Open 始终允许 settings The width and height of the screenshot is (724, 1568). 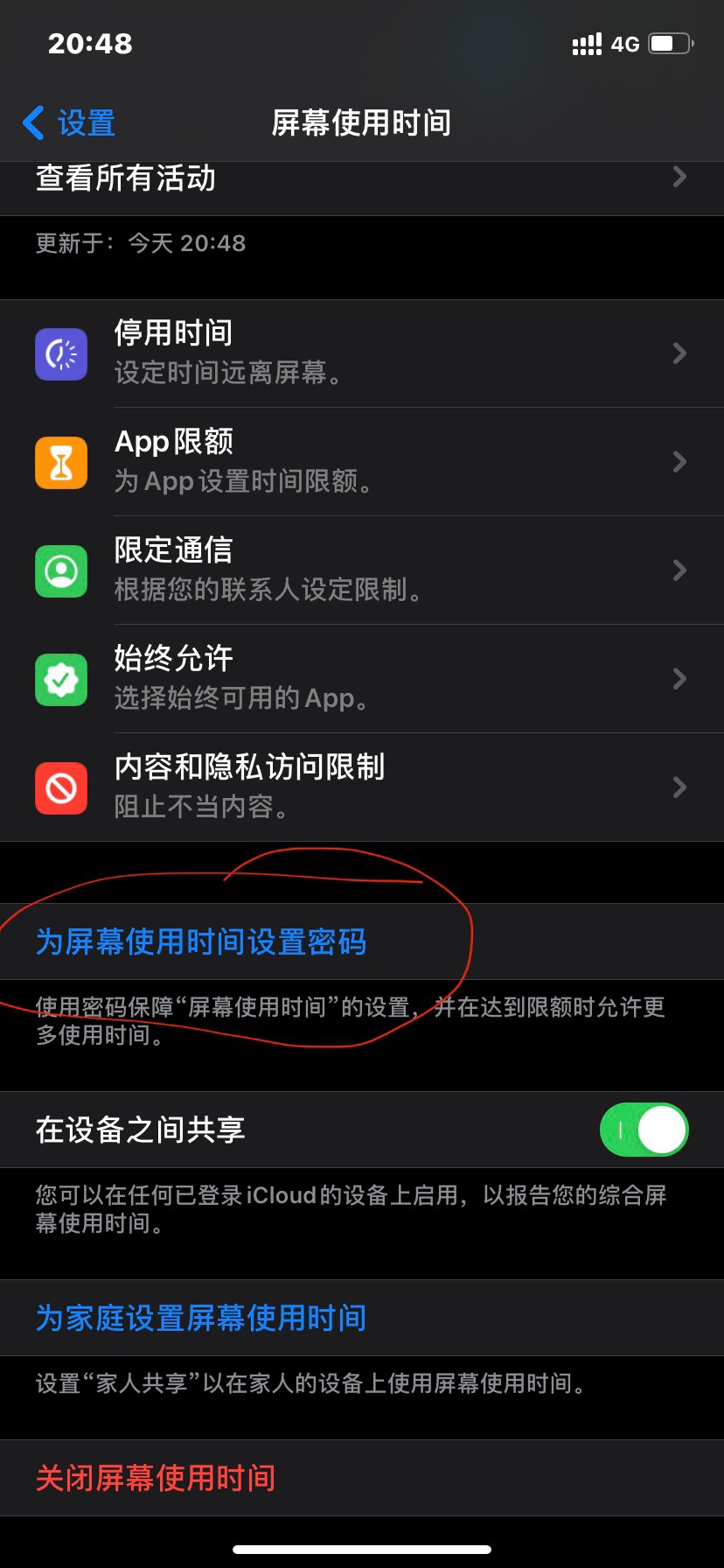click(350, 679)
